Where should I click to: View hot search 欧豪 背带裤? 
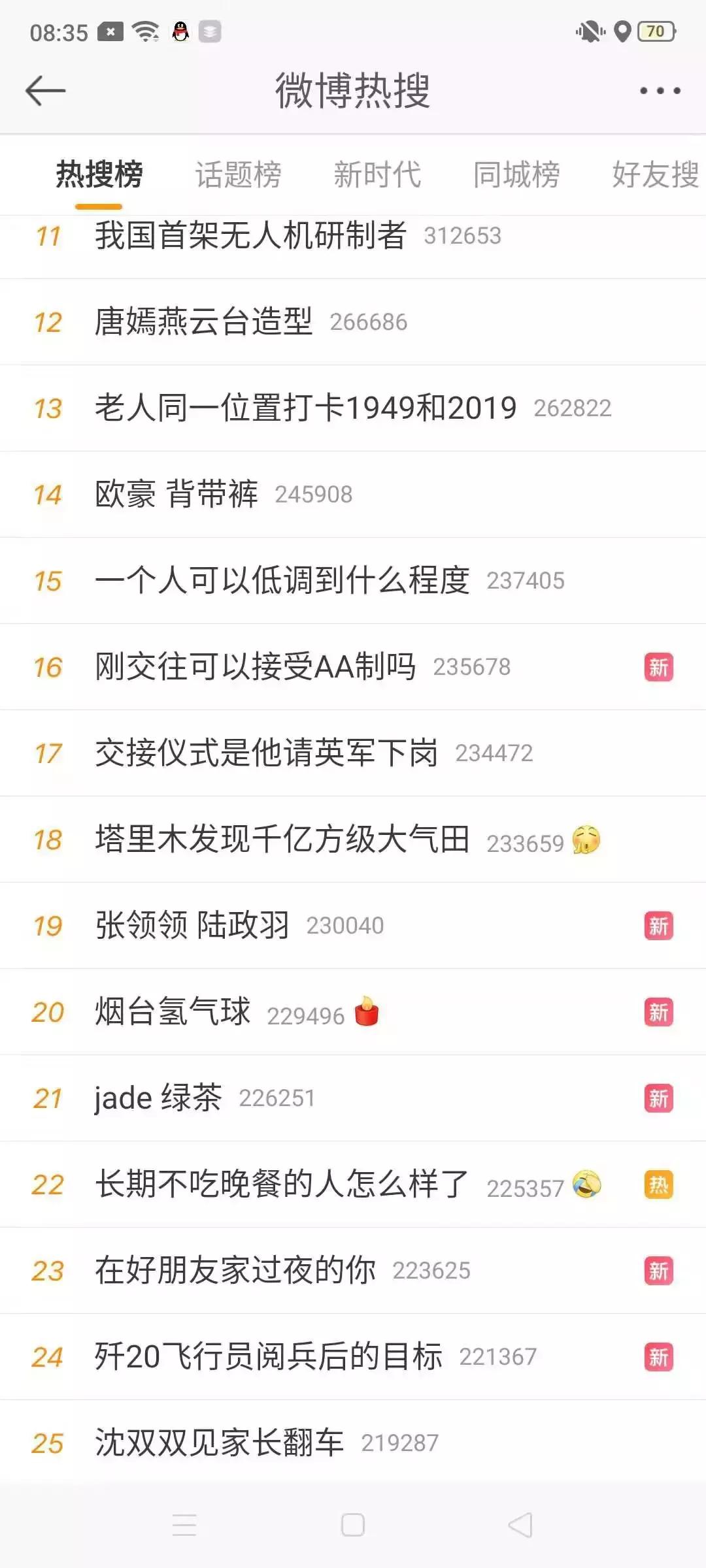point(176,494)
